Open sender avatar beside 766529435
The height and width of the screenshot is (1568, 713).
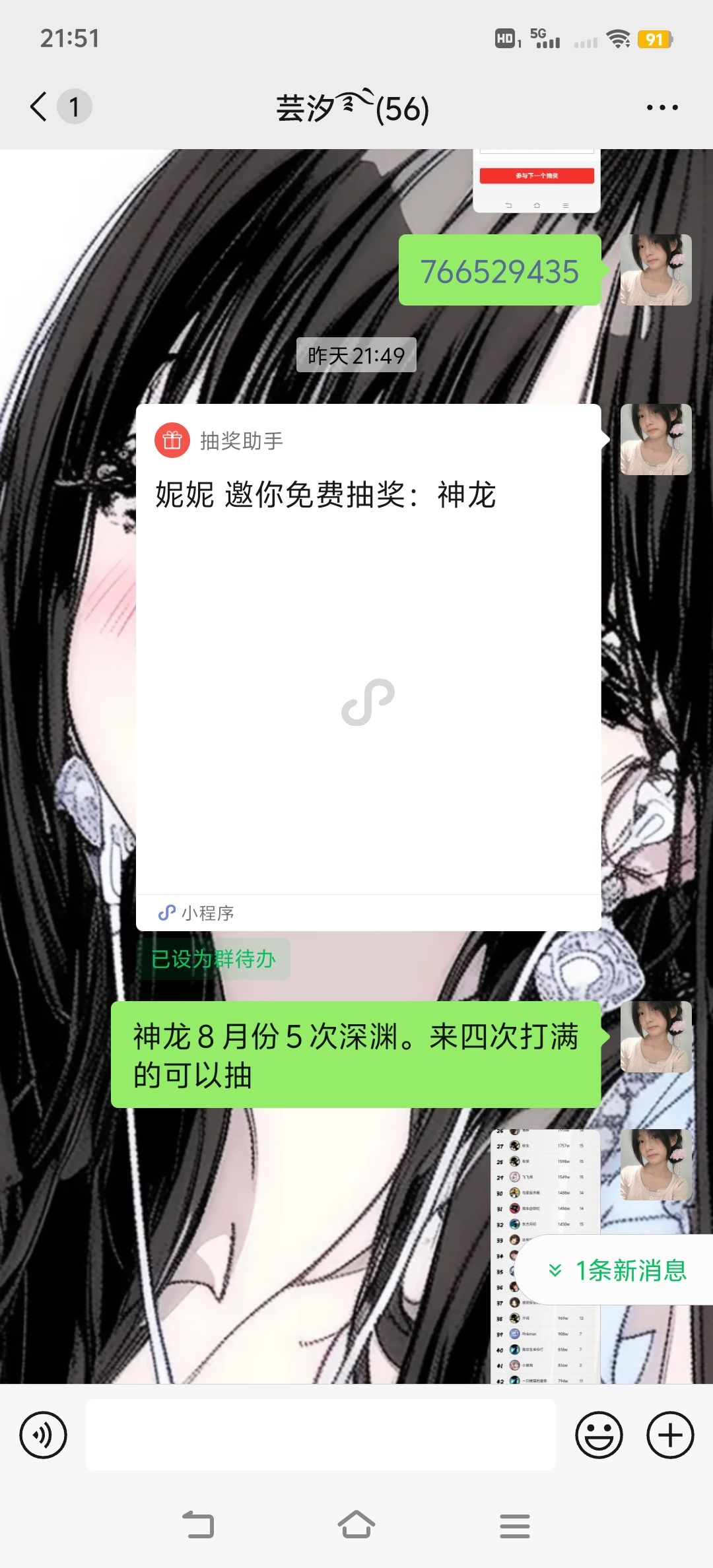(656, 270)
